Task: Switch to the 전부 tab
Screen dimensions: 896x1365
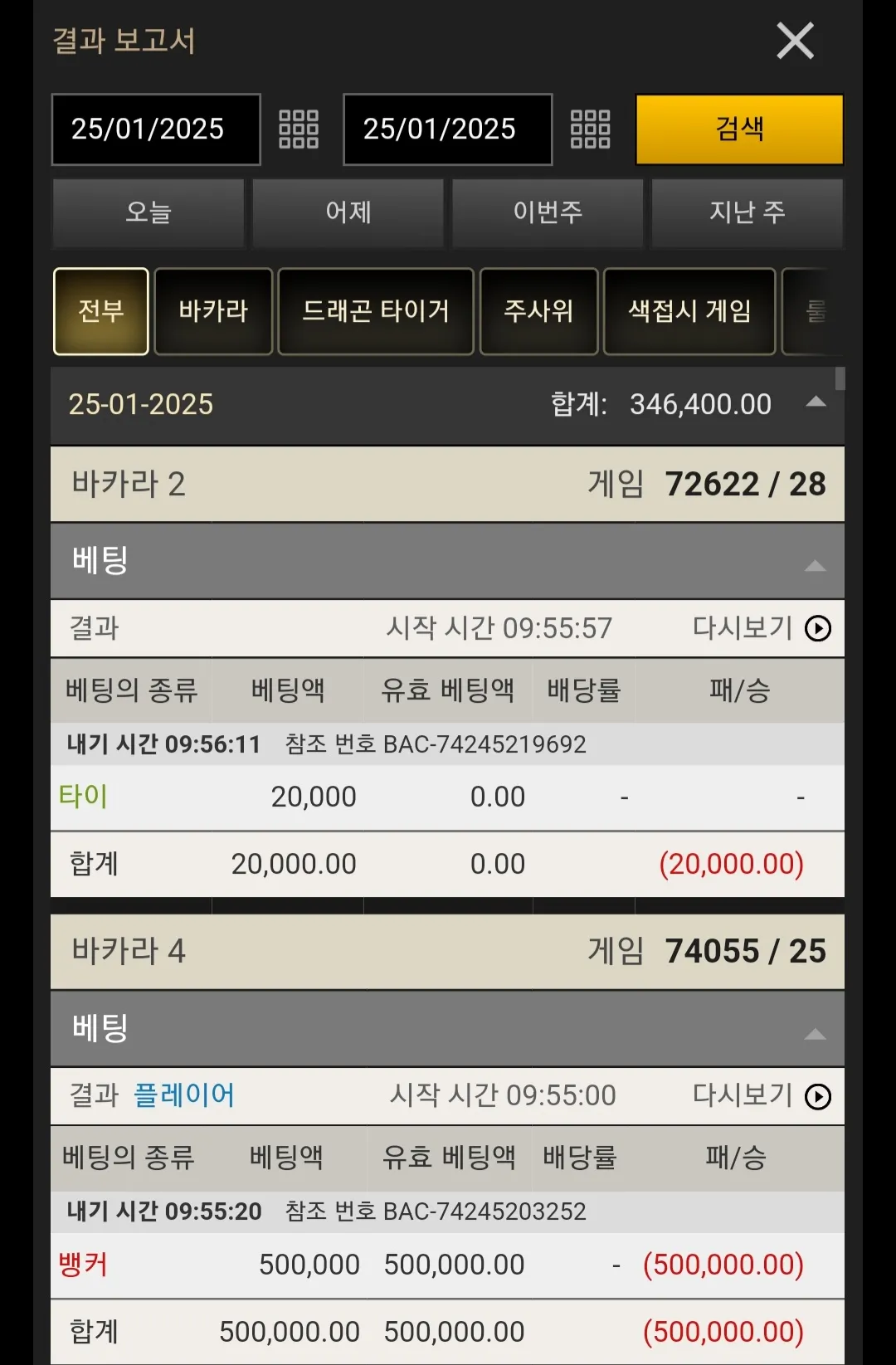Action: (101, 311)
